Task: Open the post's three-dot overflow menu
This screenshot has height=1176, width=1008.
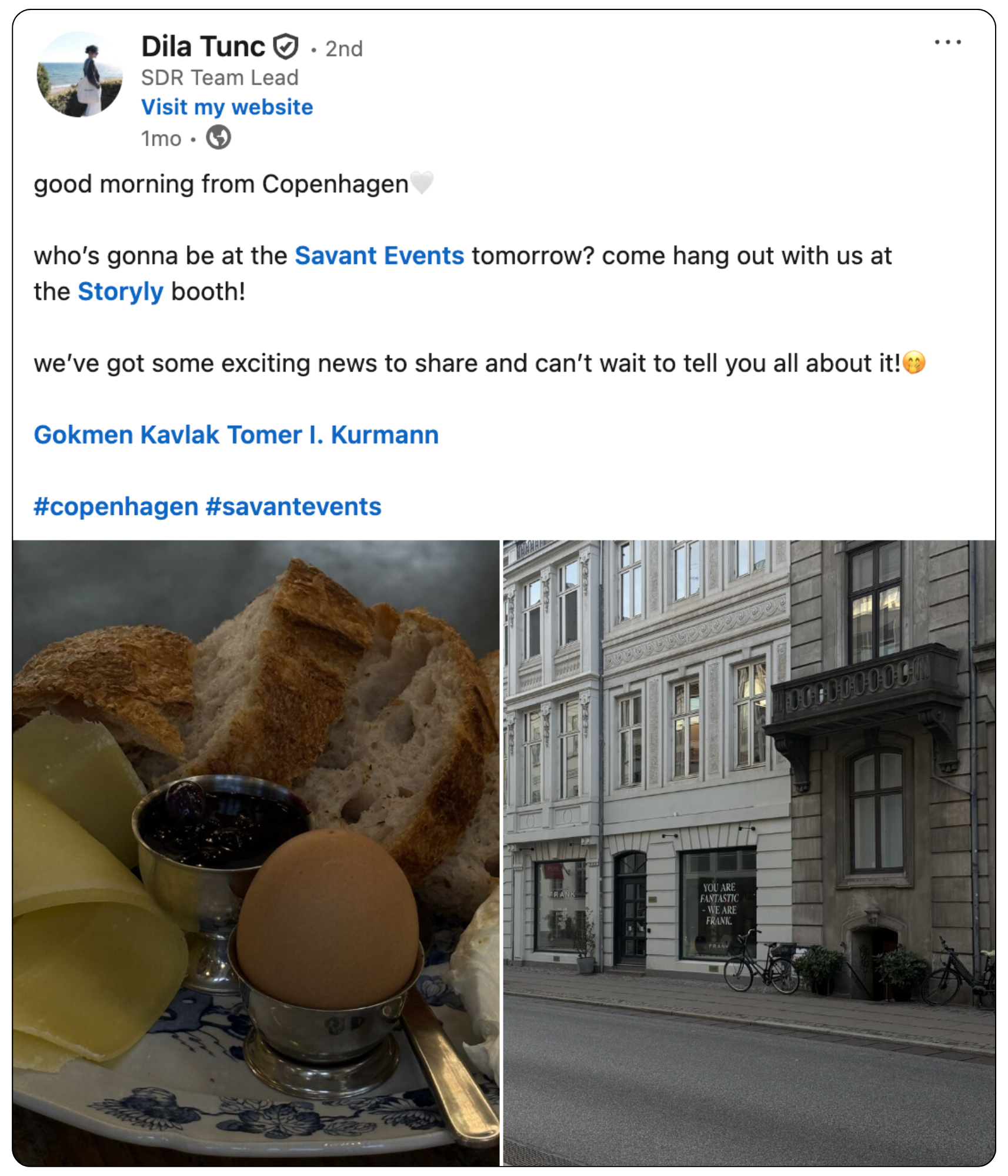Action: click(x=947, y=42)
